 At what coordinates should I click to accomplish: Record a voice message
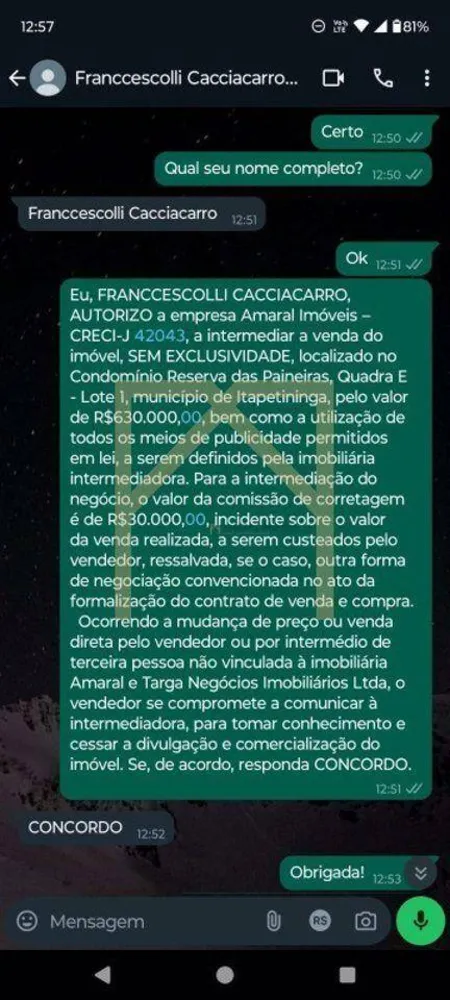click(x=420, y=921)
